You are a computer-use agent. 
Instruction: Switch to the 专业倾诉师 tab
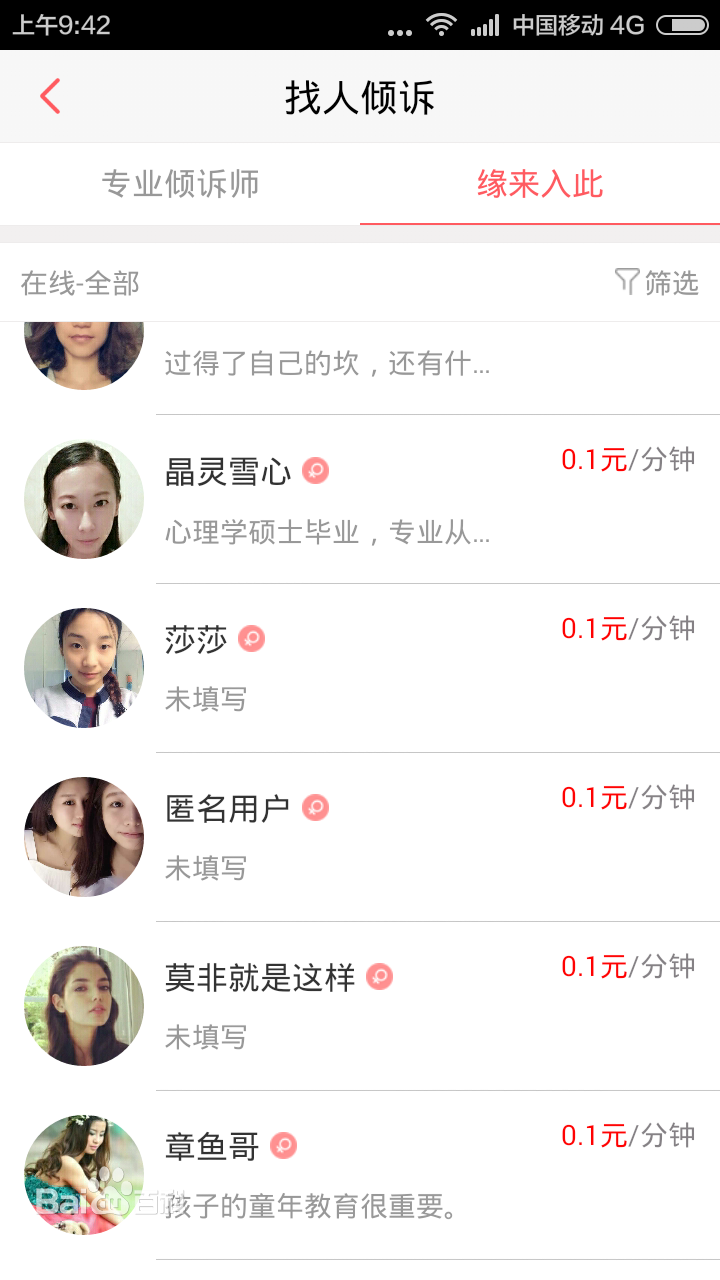pyautogui.click(x=180, y=184)
